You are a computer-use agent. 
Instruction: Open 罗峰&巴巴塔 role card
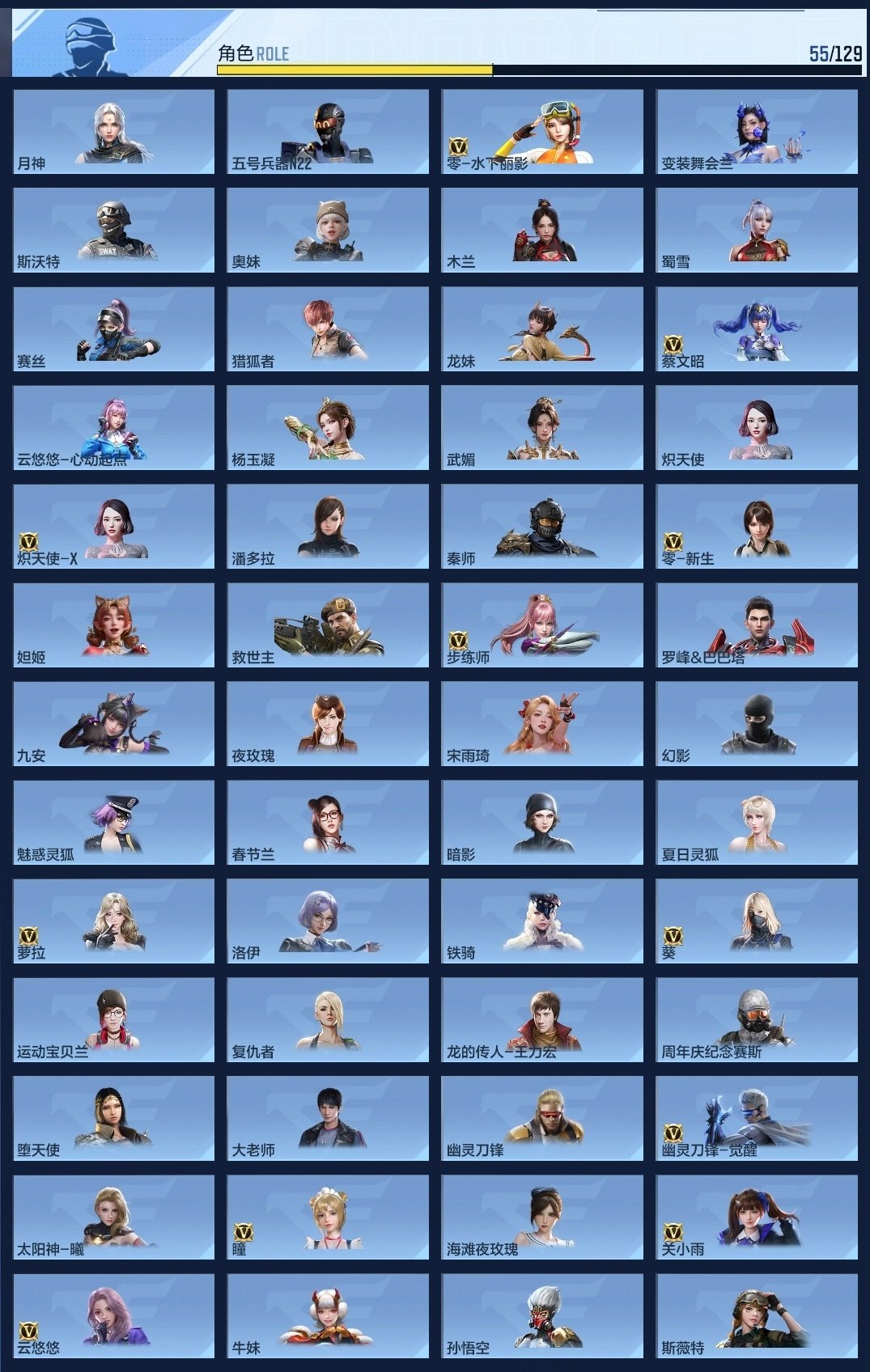757,625
